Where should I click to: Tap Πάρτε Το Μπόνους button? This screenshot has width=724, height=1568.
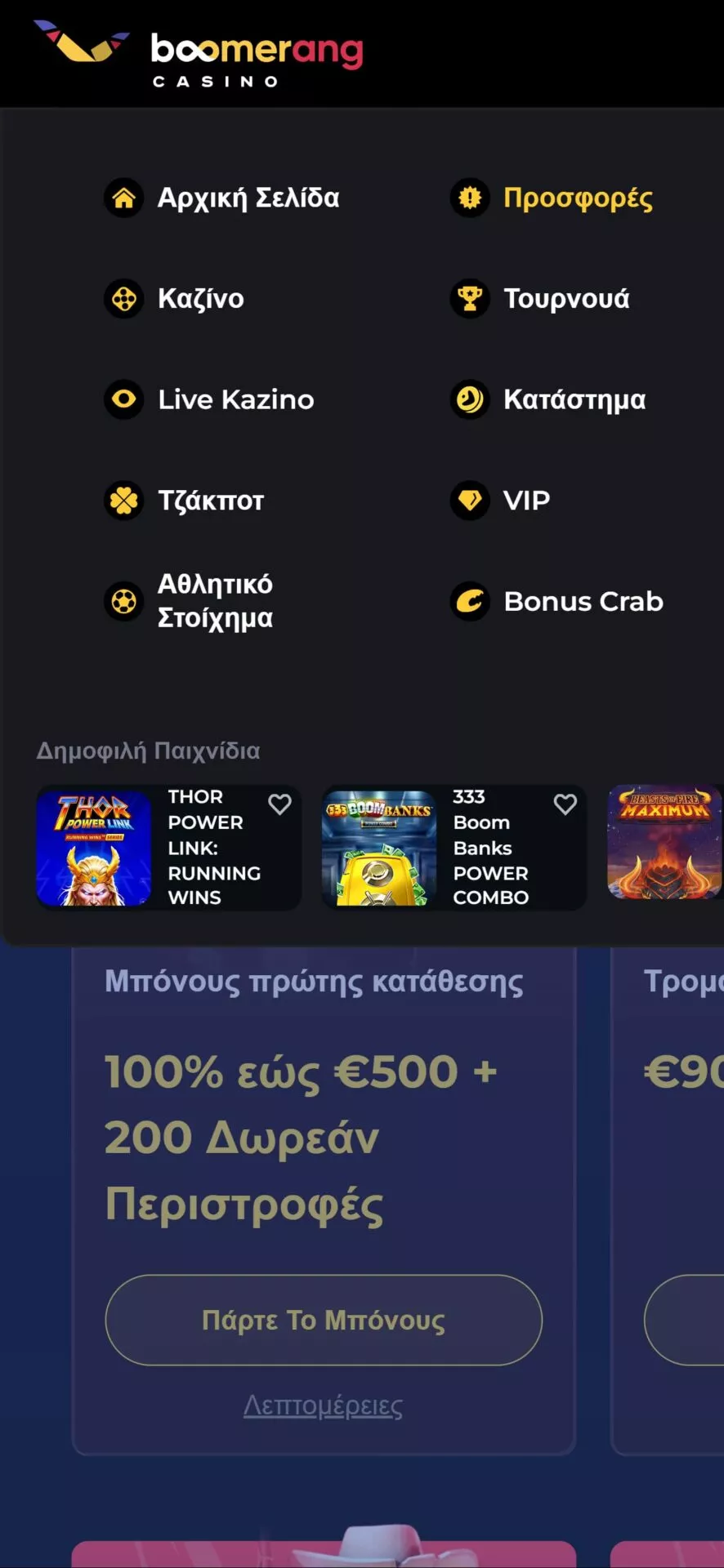pyautogui.click(x=324, y=1321)
